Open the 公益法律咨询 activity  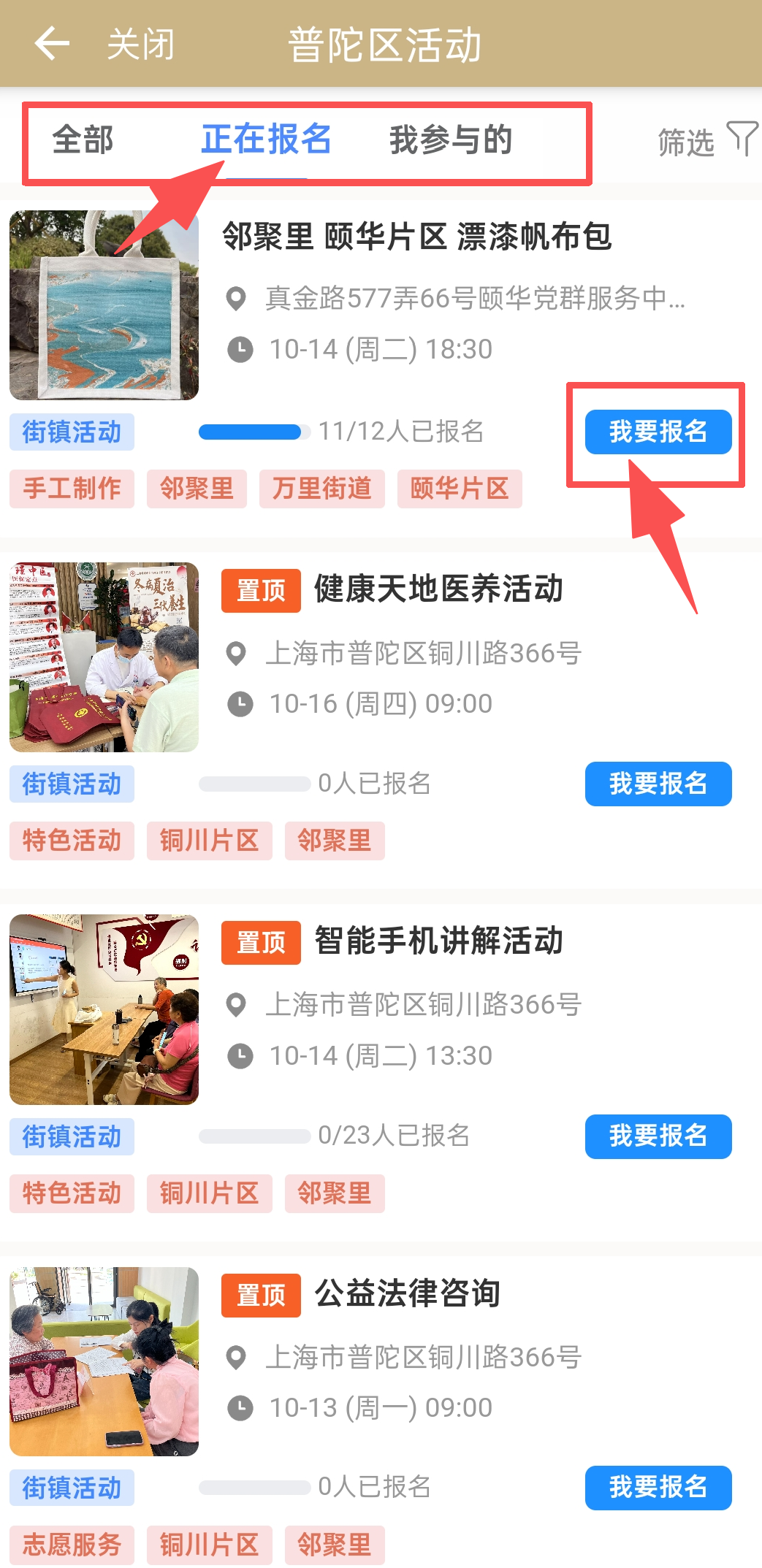point(407,1293)
